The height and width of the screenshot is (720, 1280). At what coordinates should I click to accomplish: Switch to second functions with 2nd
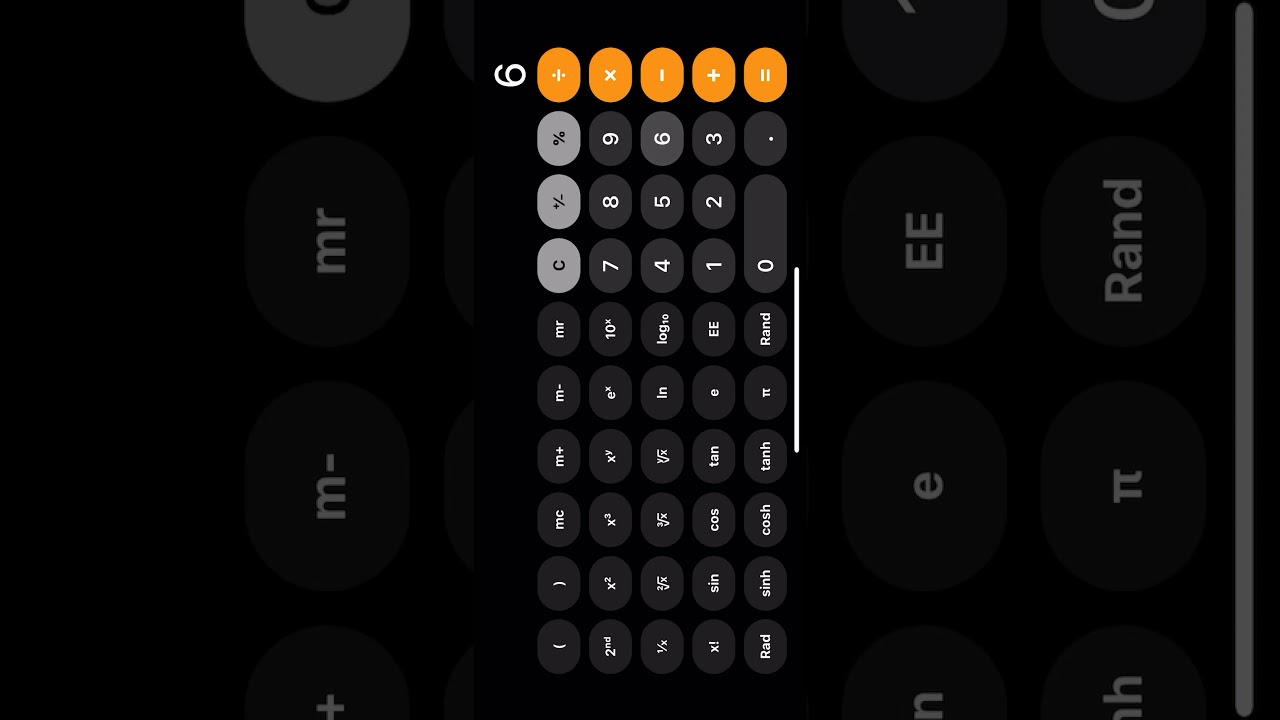pyautogui.click(x=611, y=646)
